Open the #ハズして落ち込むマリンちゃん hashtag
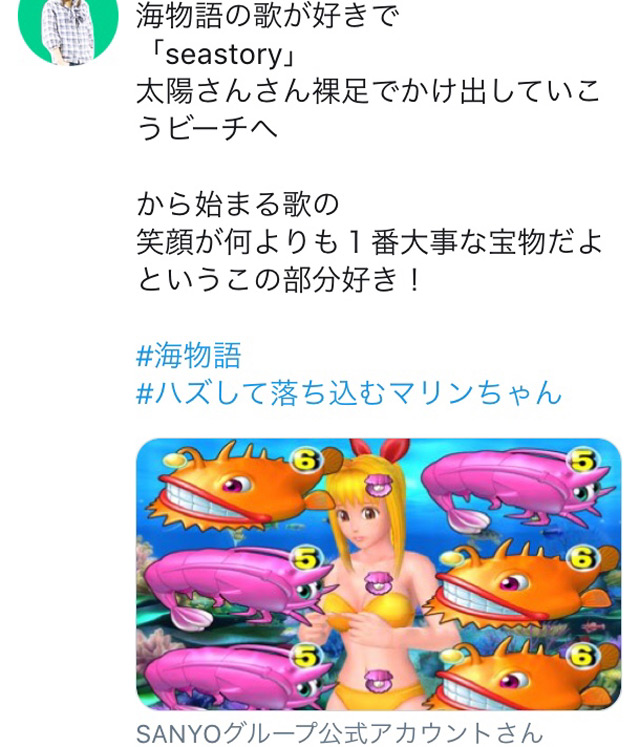This screenshot has height=747, width=640. pos(349,393)
